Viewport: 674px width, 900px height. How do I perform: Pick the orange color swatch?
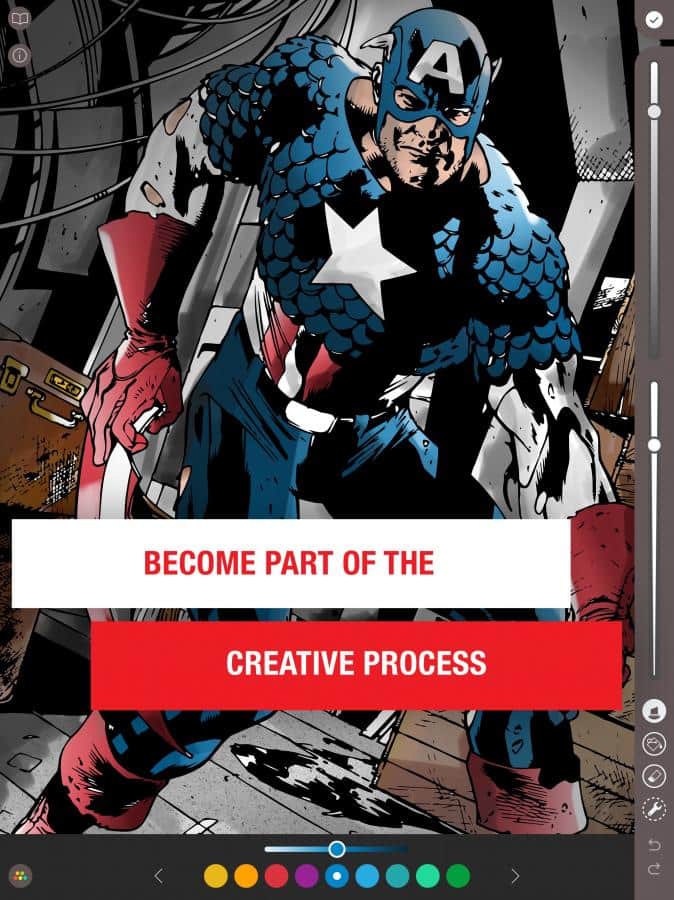[x=246, y=876]
